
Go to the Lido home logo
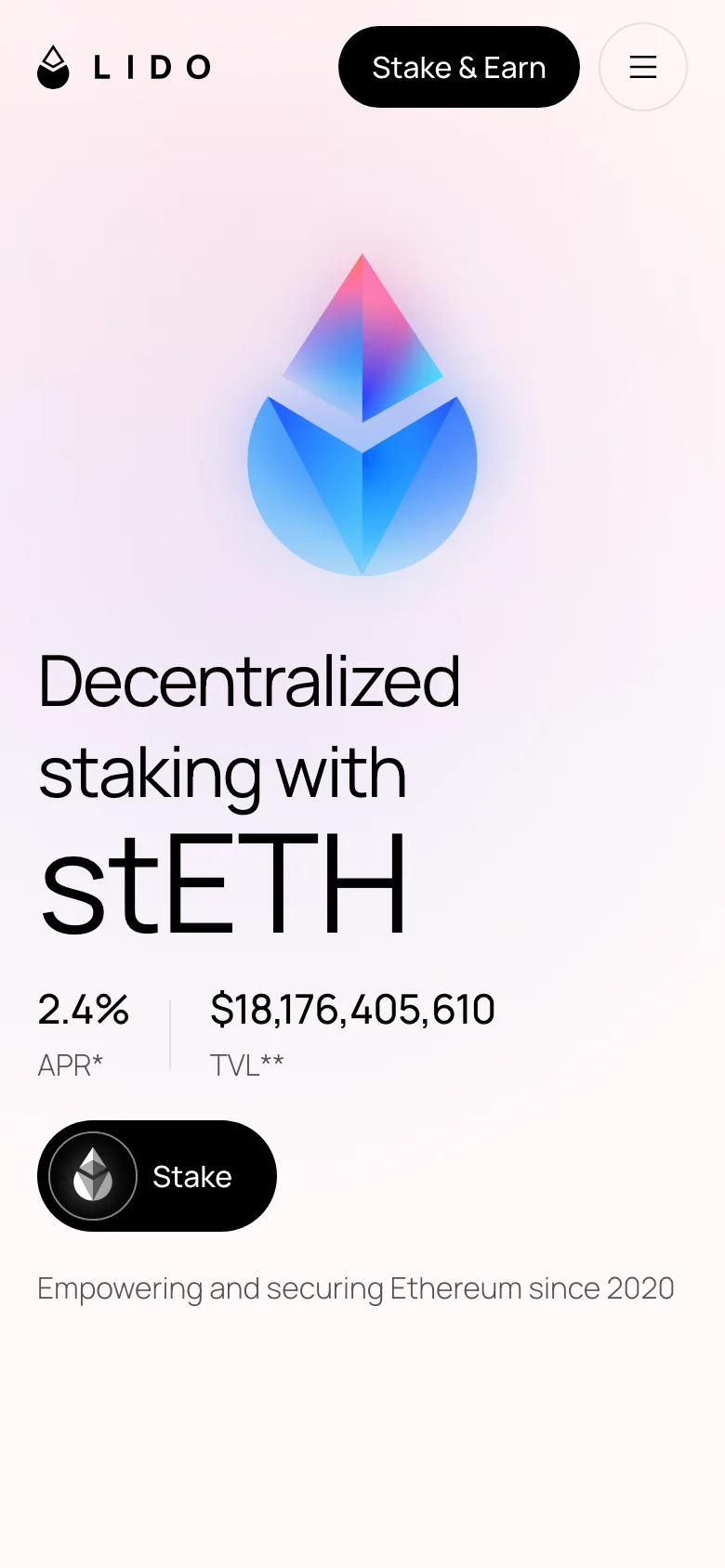tap(124, 67)
